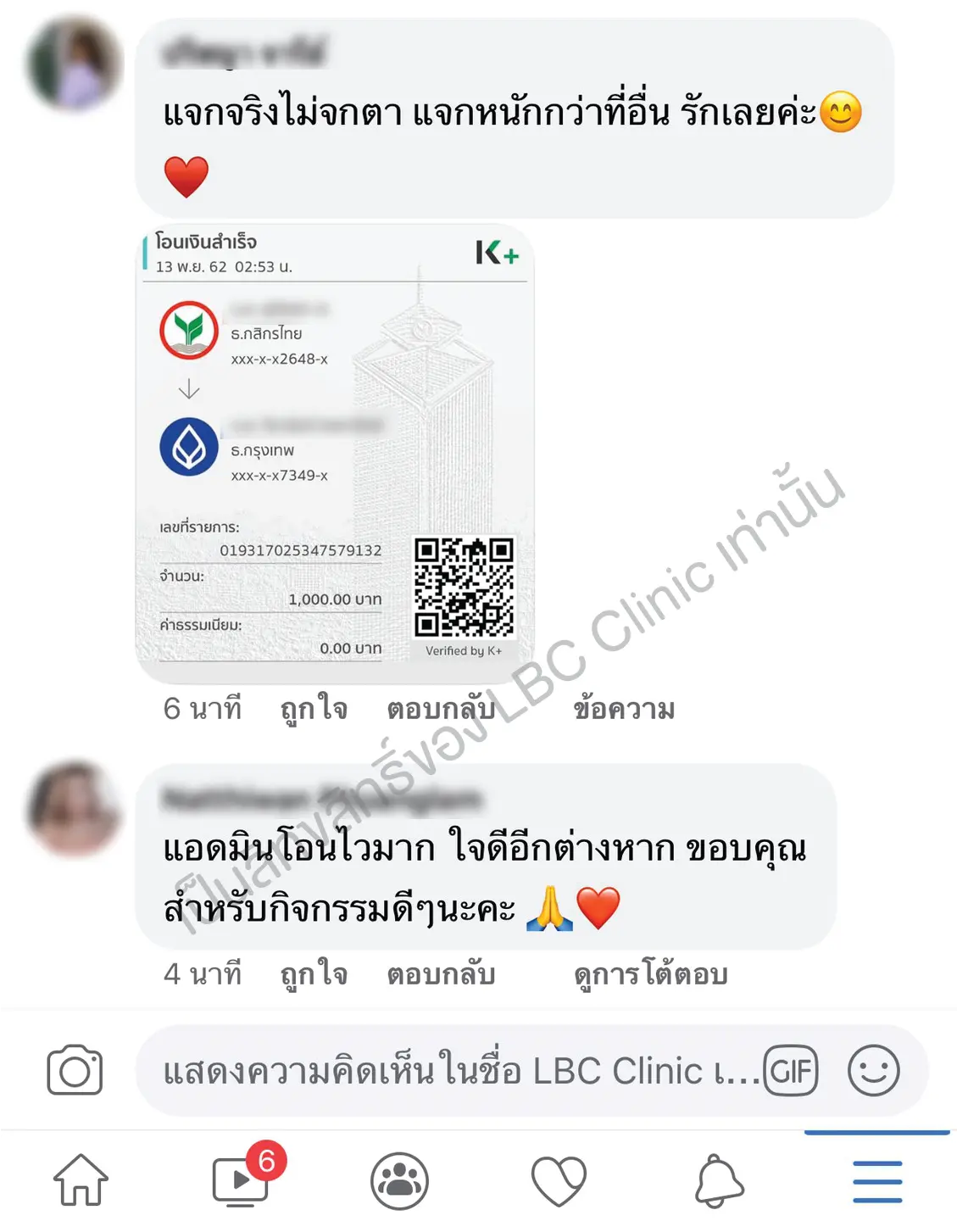Switch to the Groups tab
Screen dimensions: 957x1232
coord(399,1180)
